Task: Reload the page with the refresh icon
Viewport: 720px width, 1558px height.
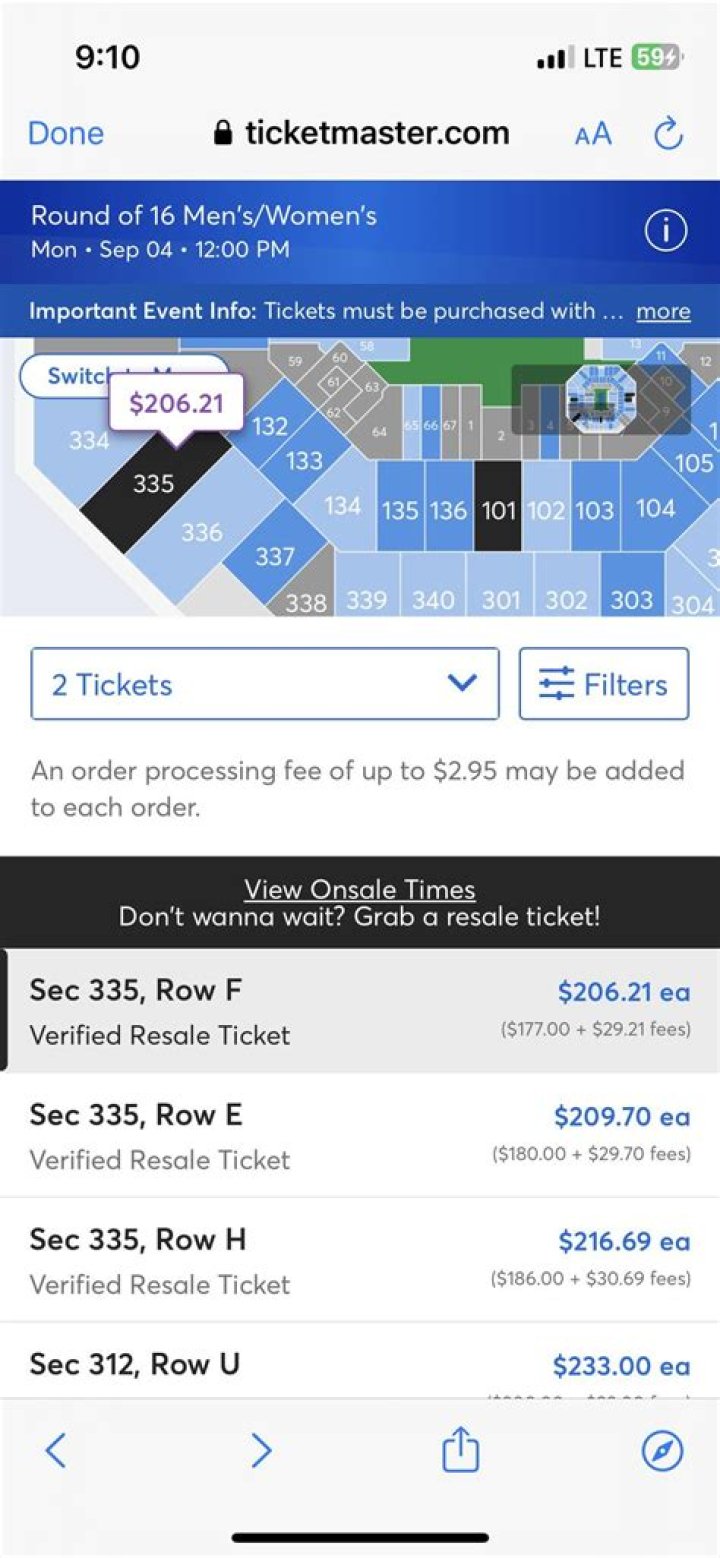Action: (x=668, y=133)
